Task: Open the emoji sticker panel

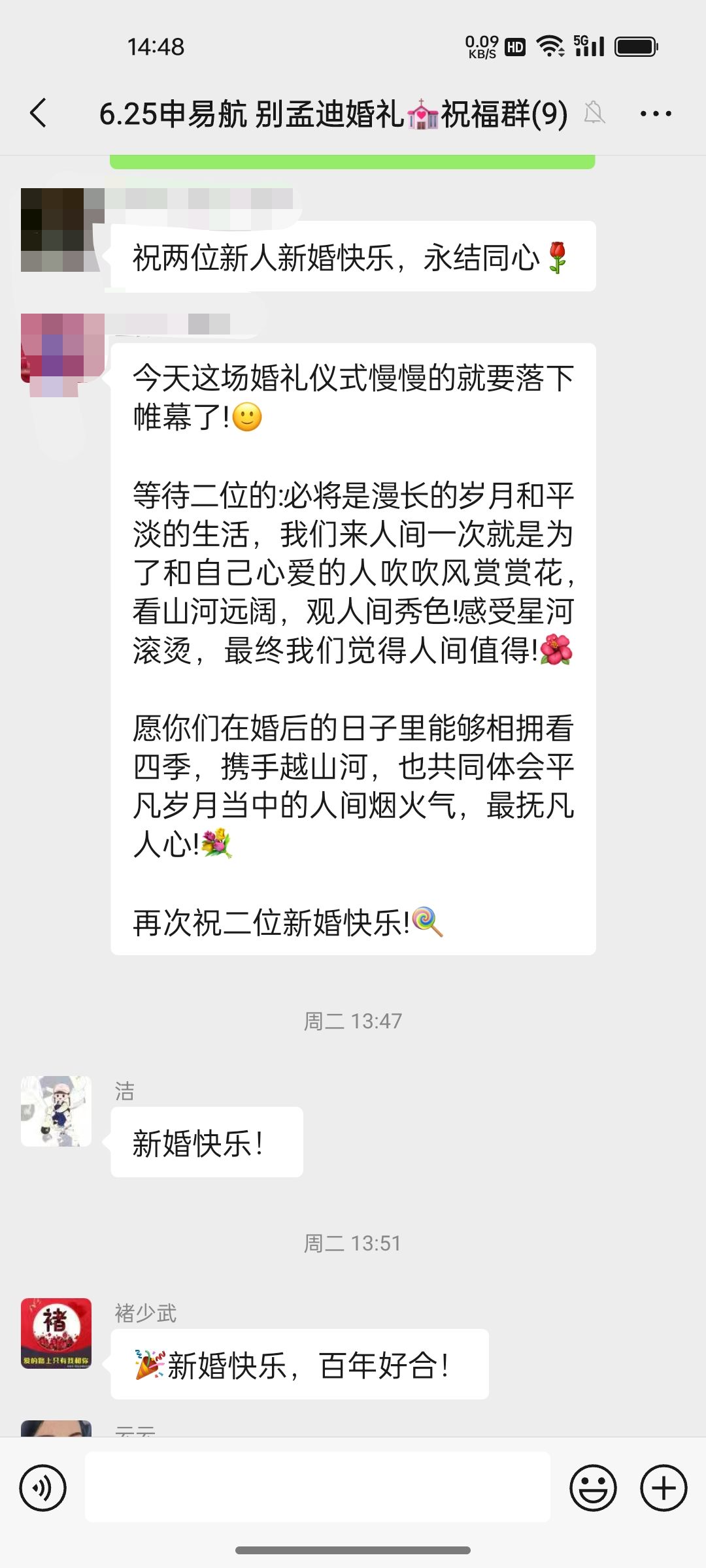Action: point(593,1488)
